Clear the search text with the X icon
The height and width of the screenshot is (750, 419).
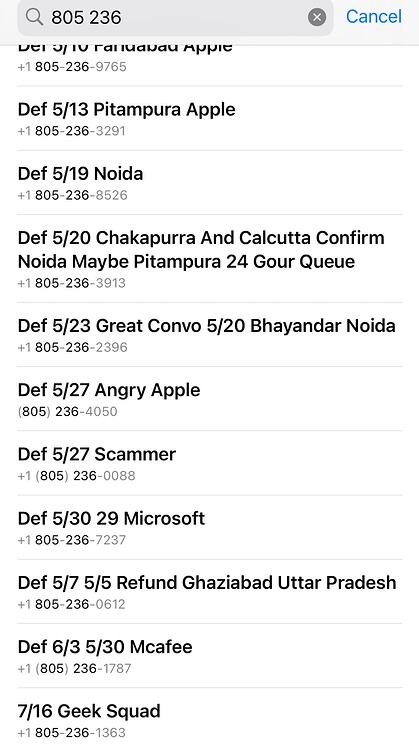coord(317,17)
